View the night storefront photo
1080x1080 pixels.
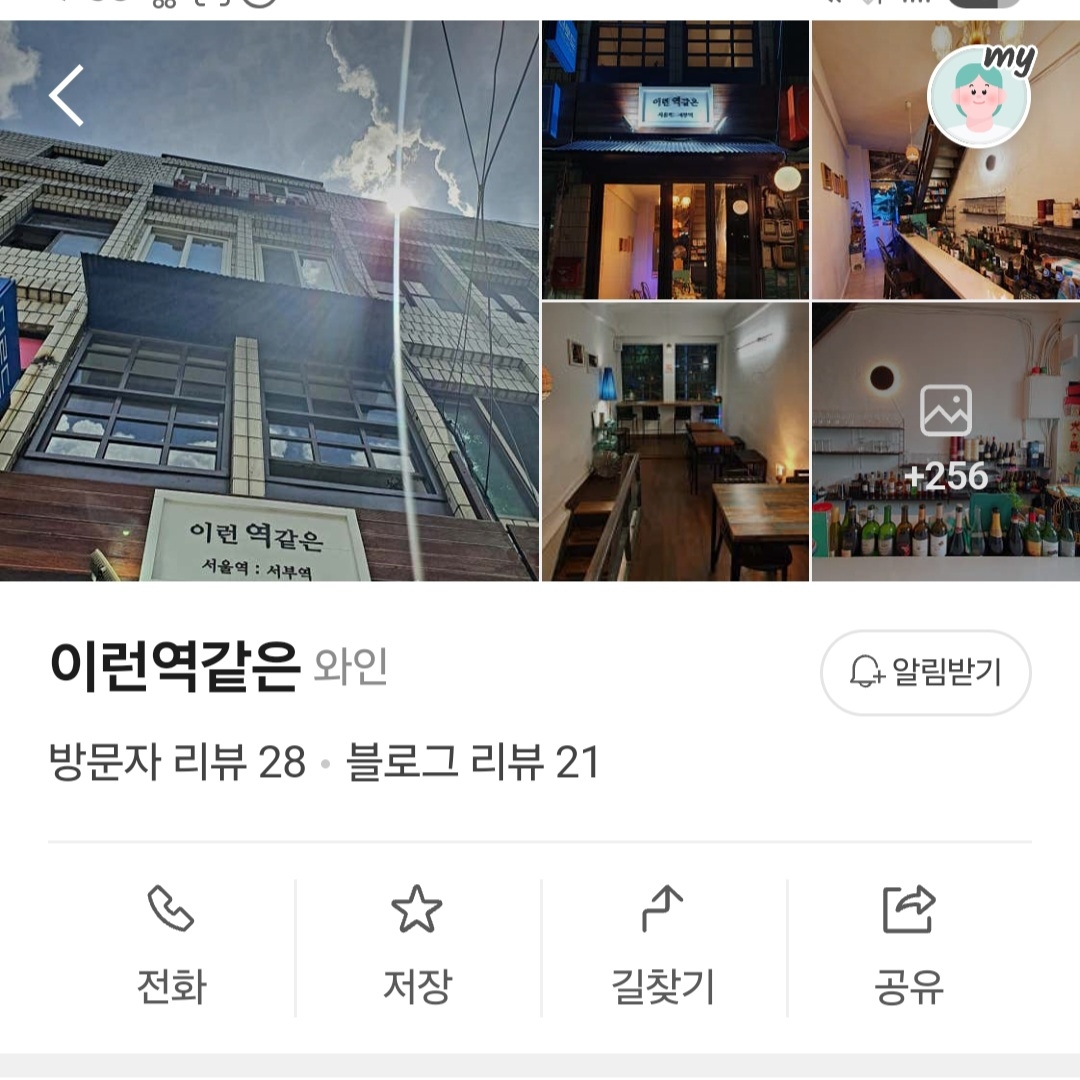(x=675, y=160)
